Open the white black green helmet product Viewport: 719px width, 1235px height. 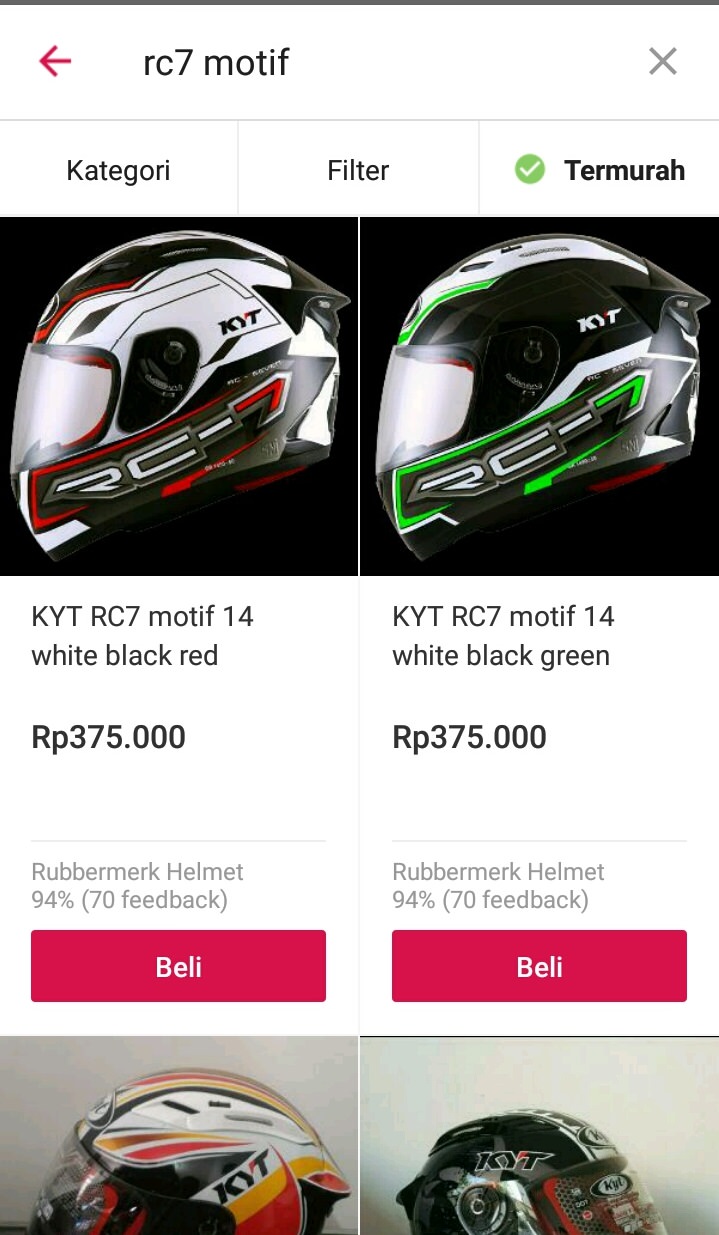point(539,397)
